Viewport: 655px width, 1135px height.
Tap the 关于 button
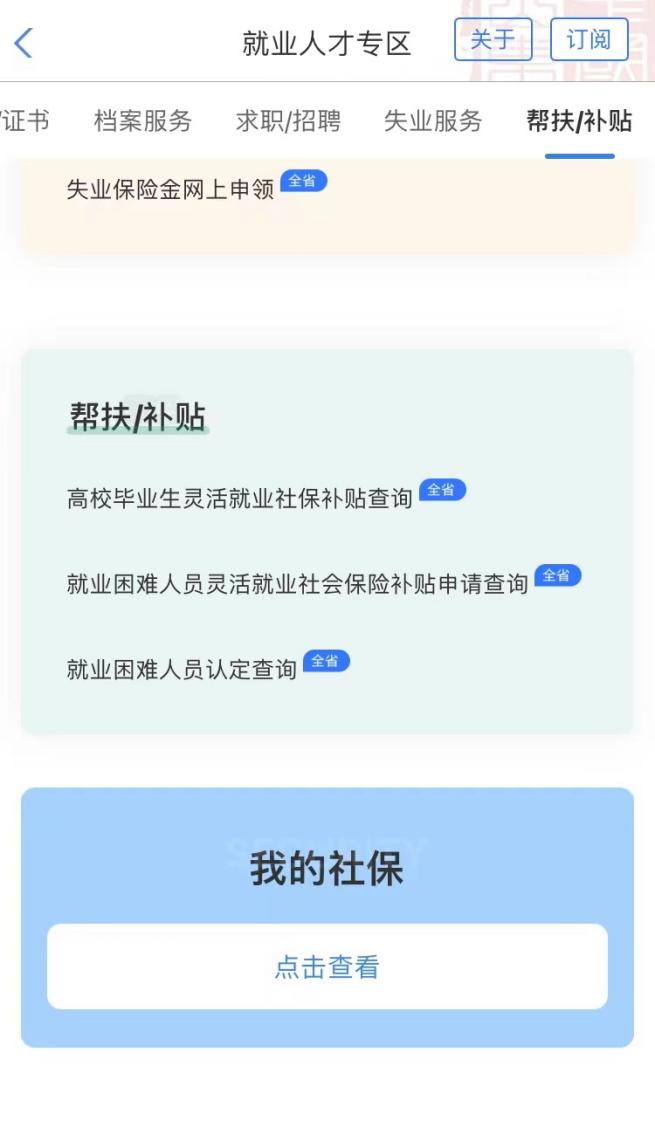coord(493,40)
